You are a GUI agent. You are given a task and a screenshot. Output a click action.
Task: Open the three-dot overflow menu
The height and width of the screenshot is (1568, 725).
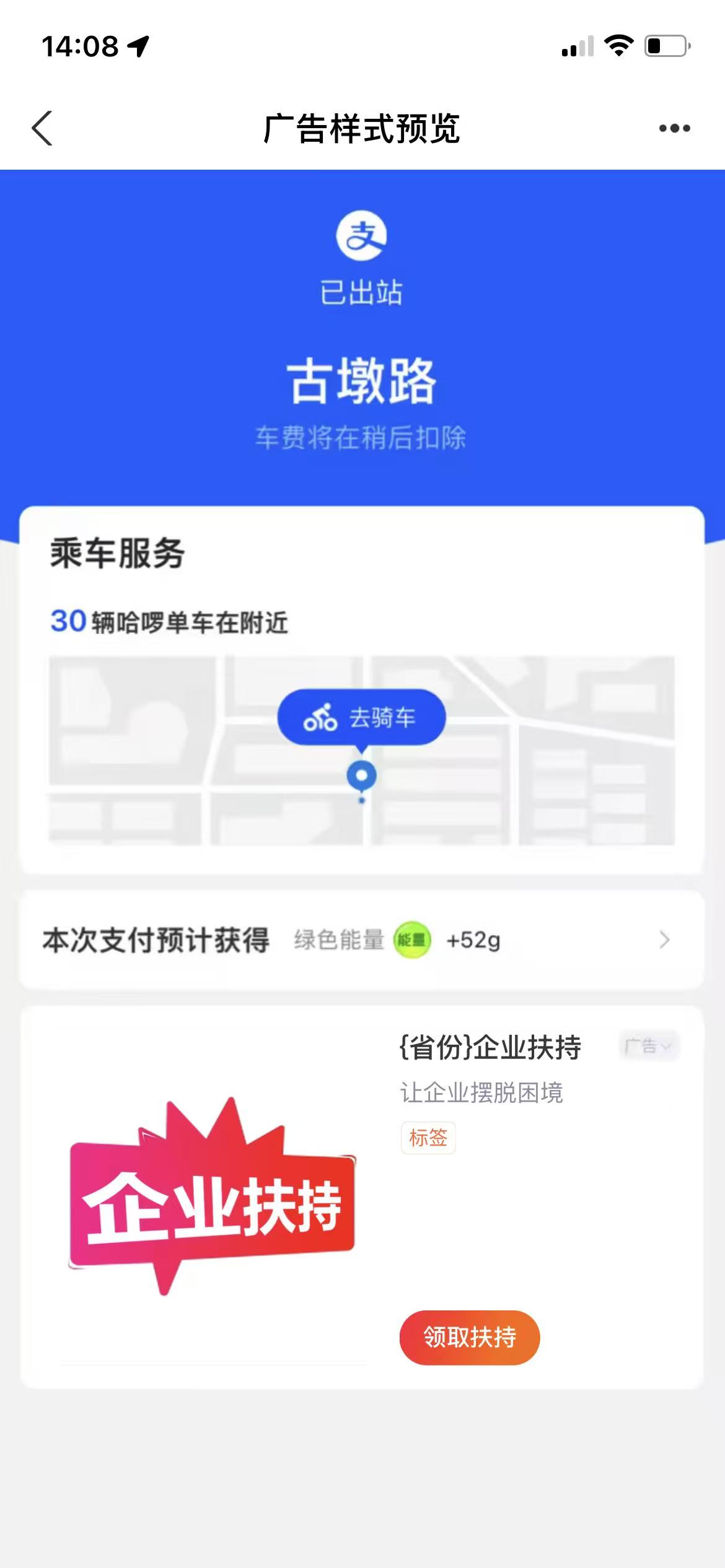674,129
